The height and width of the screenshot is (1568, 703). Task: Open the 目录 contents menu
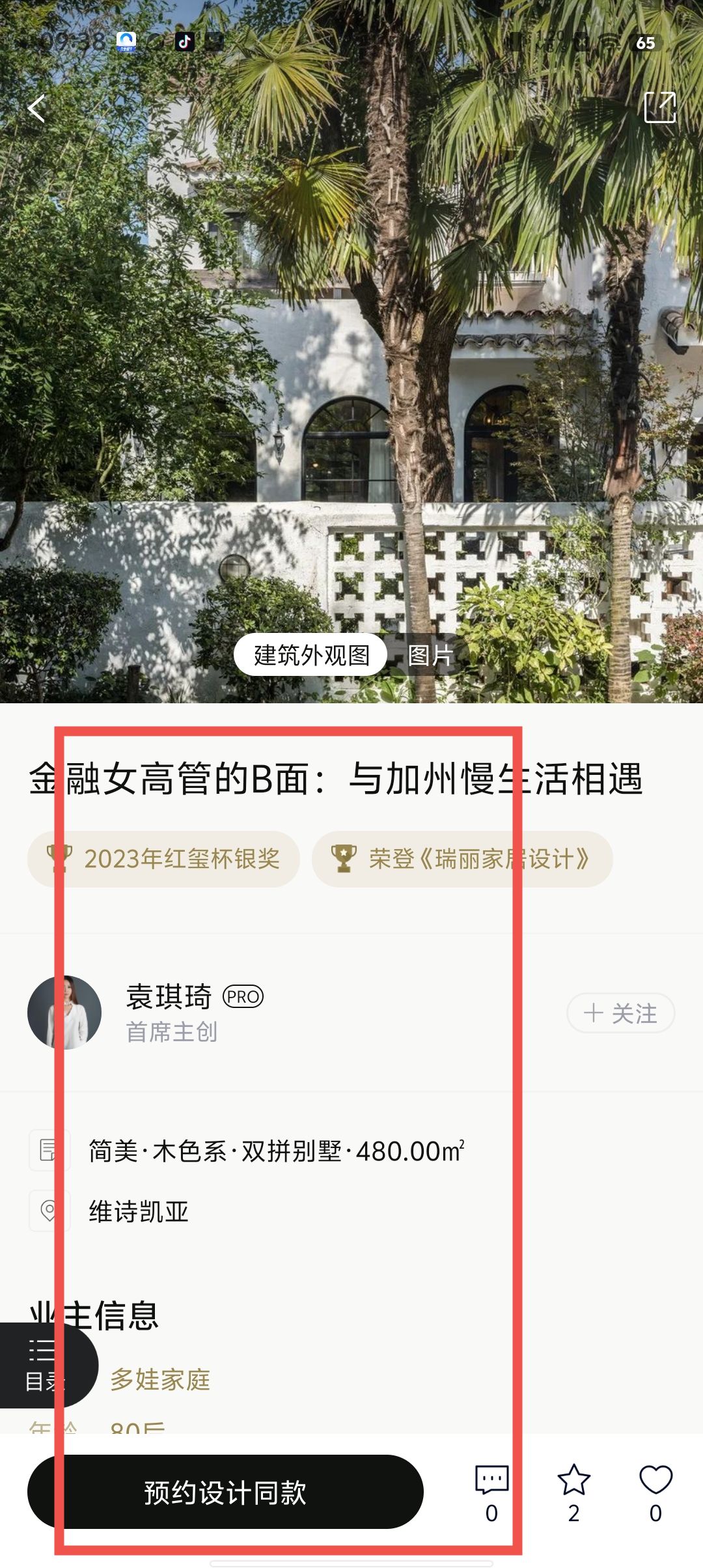pyautogui.click(x=44, y=1365)
